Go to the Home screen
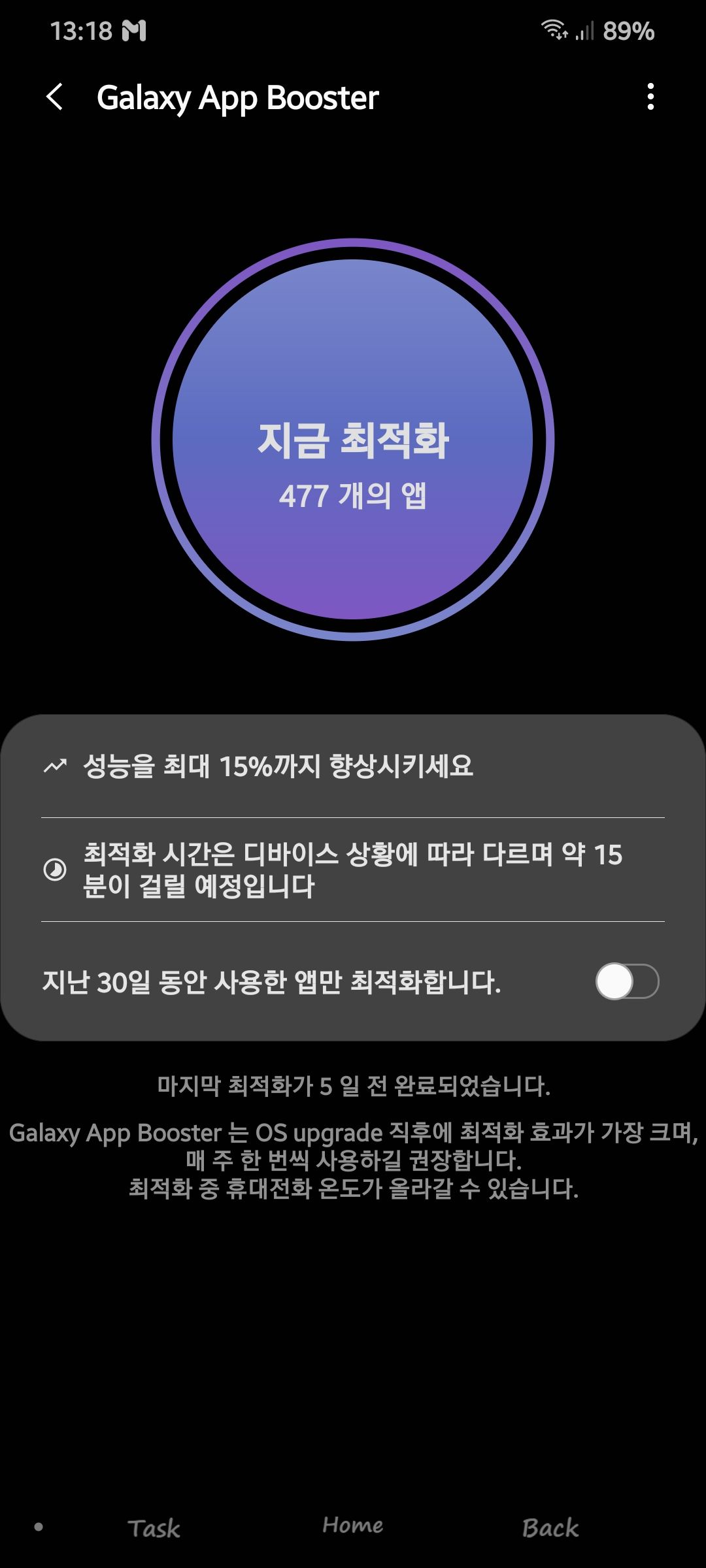 click(353, 1526)
